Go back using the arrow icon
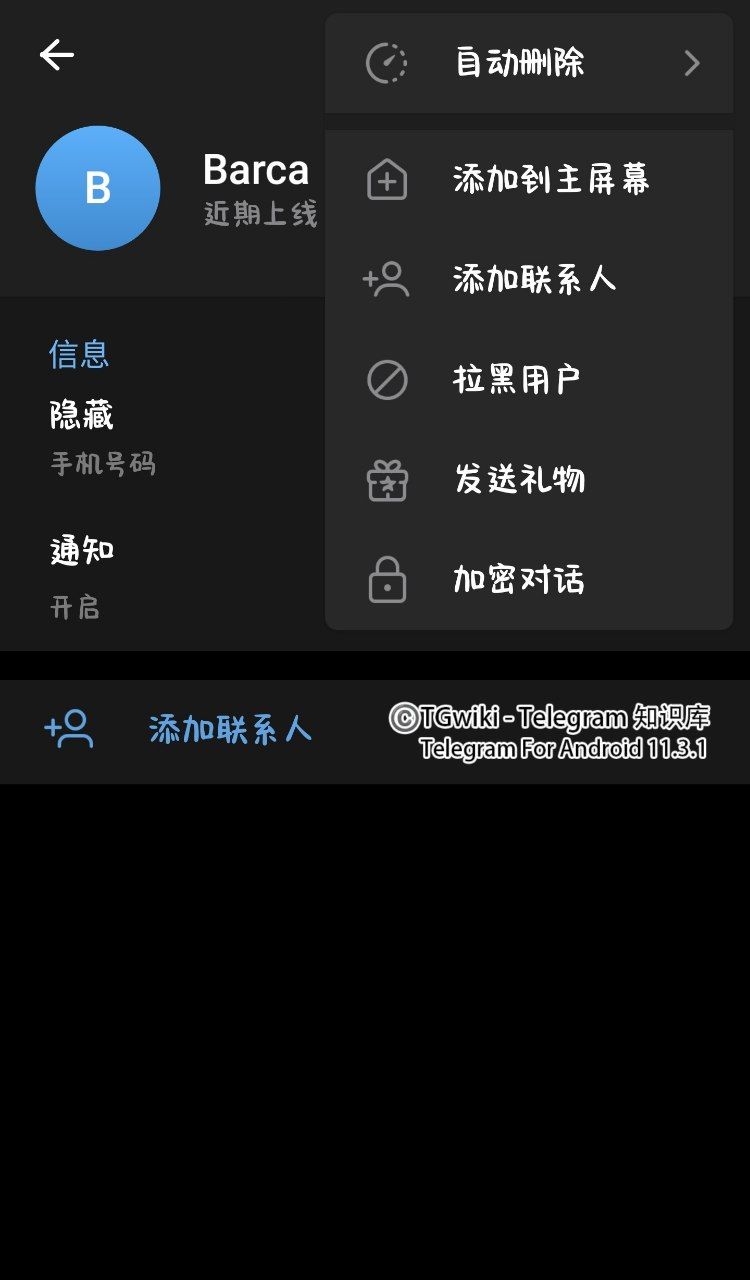 point(57,55)
